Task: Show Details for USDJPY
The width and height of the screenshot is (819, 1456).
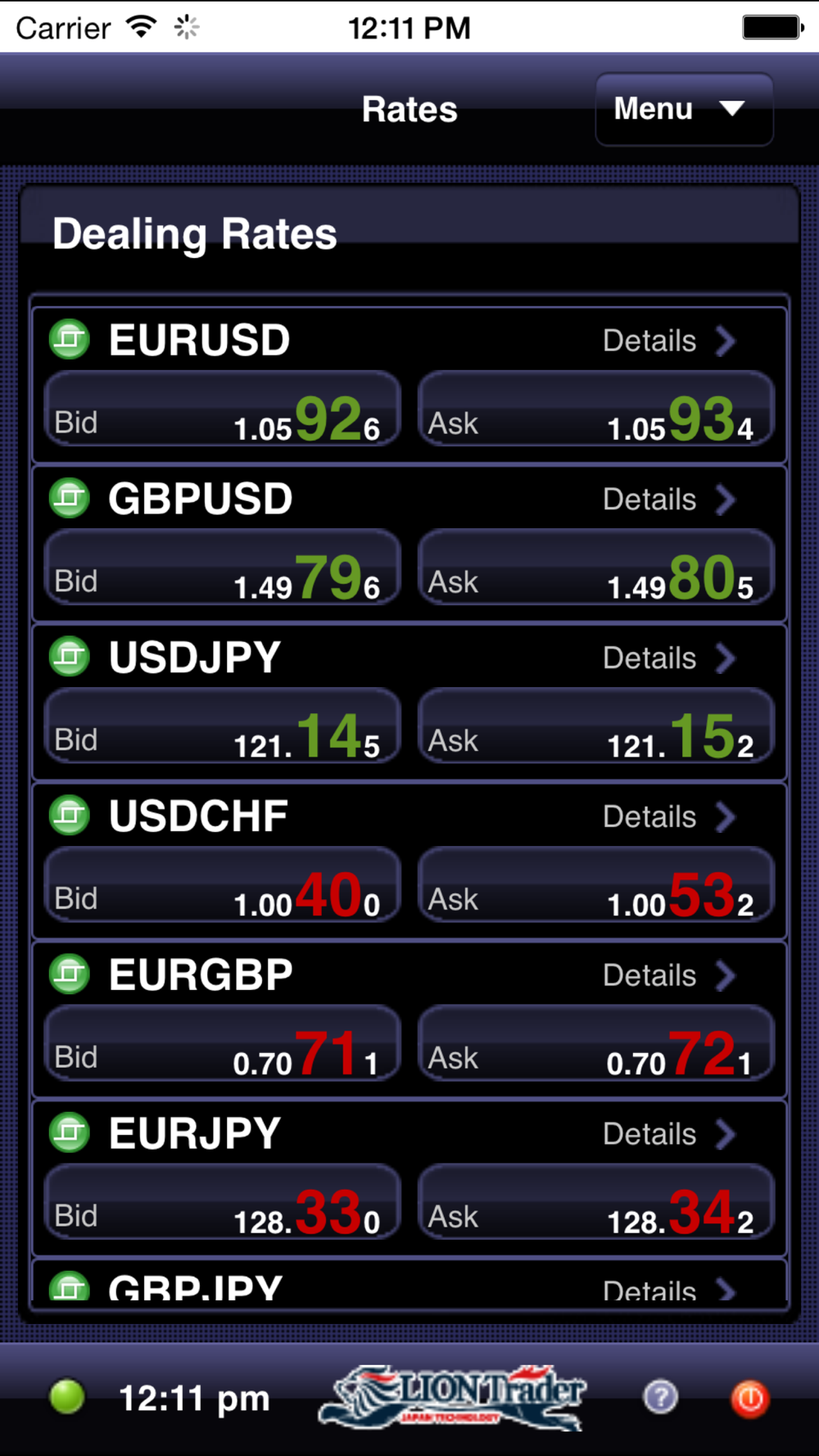Action: [x=667, y=658]
